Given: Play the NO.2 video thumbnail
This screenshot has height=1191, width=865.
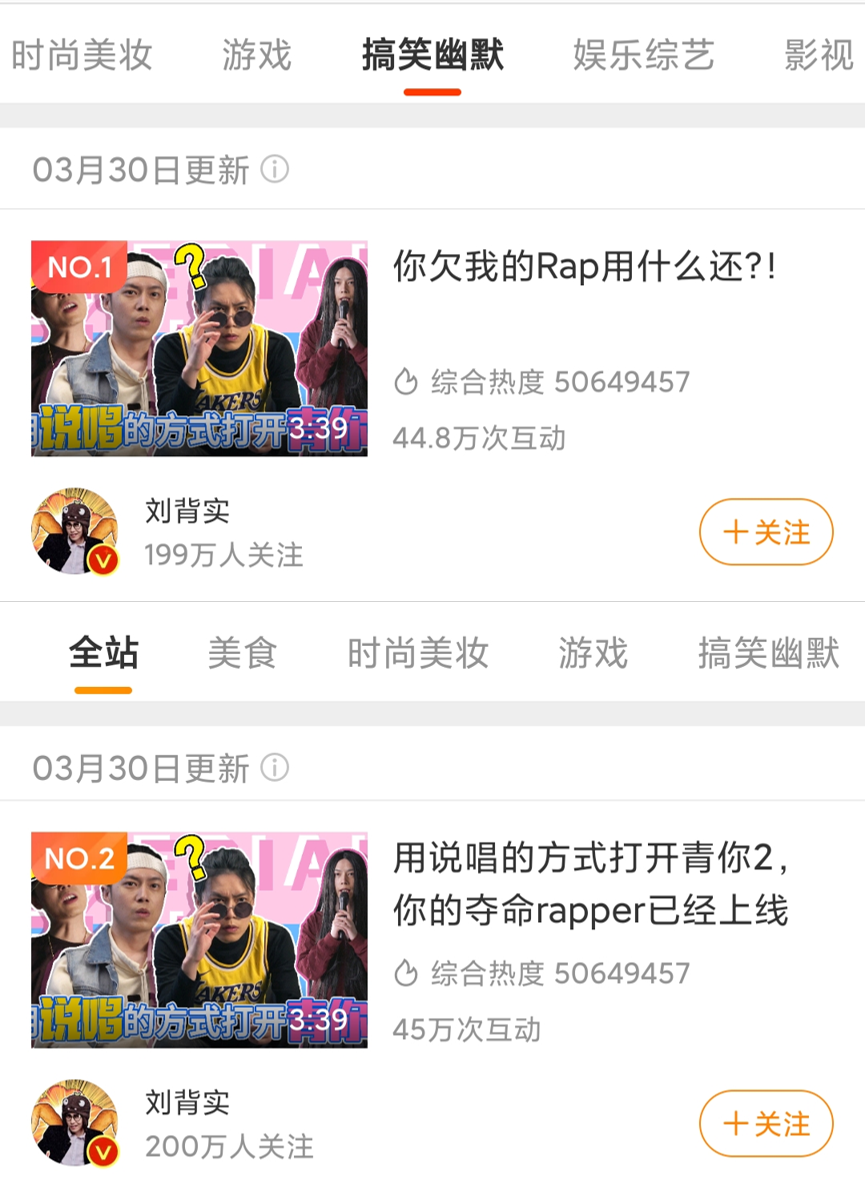Looking at the screenshot, I should tap(199, 939).
